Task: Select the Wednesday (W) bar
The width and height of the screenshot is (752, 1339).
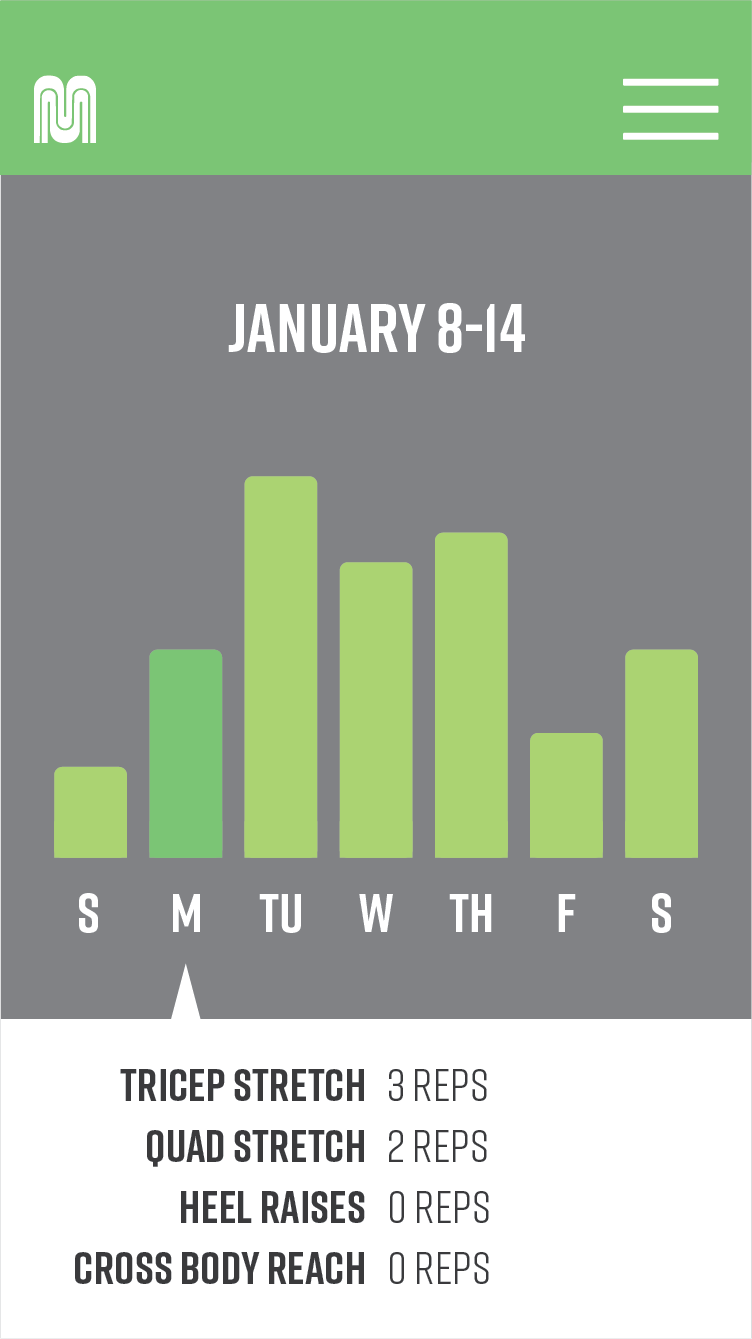Action: [376, 710]
